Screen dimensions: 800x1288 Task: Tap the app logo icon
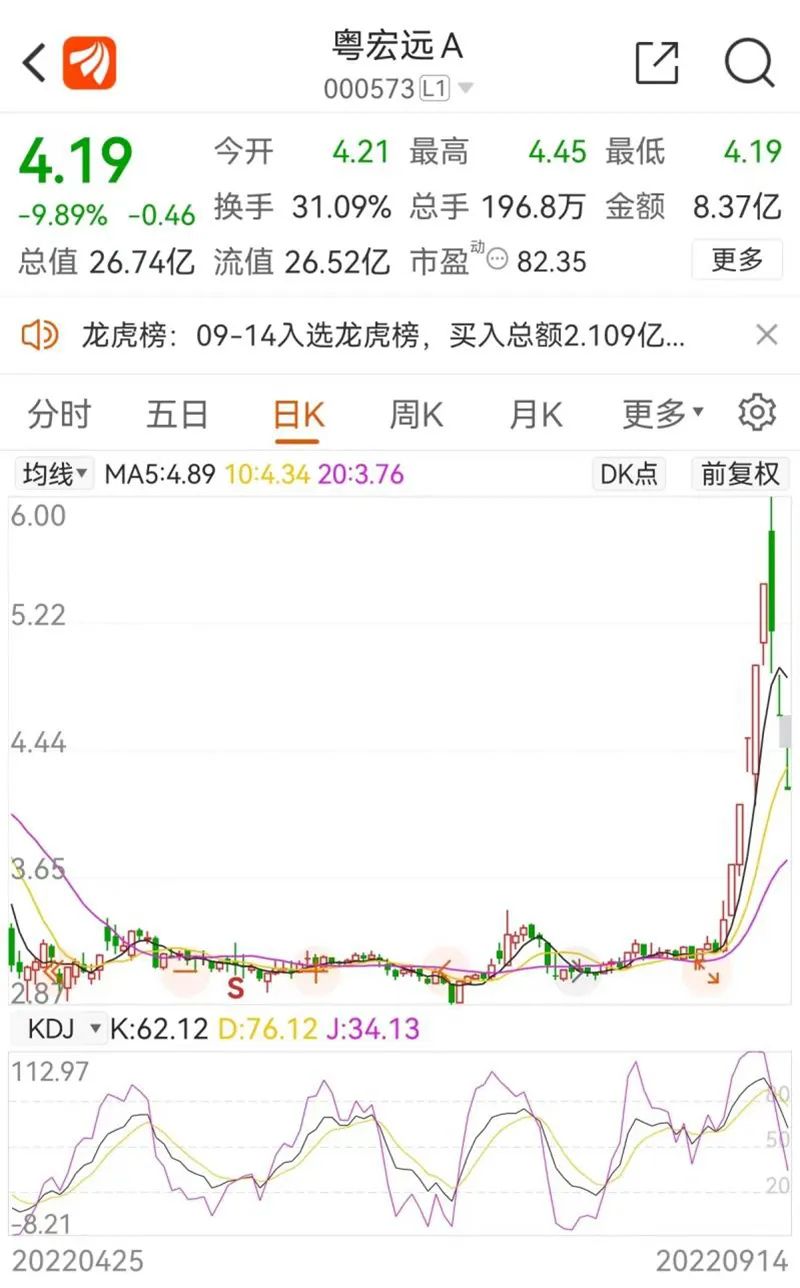(88, 62)
